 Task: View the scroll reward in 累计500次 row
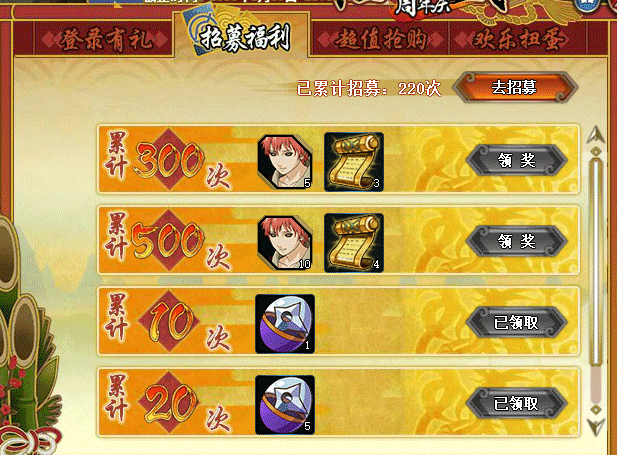point(352,240)
